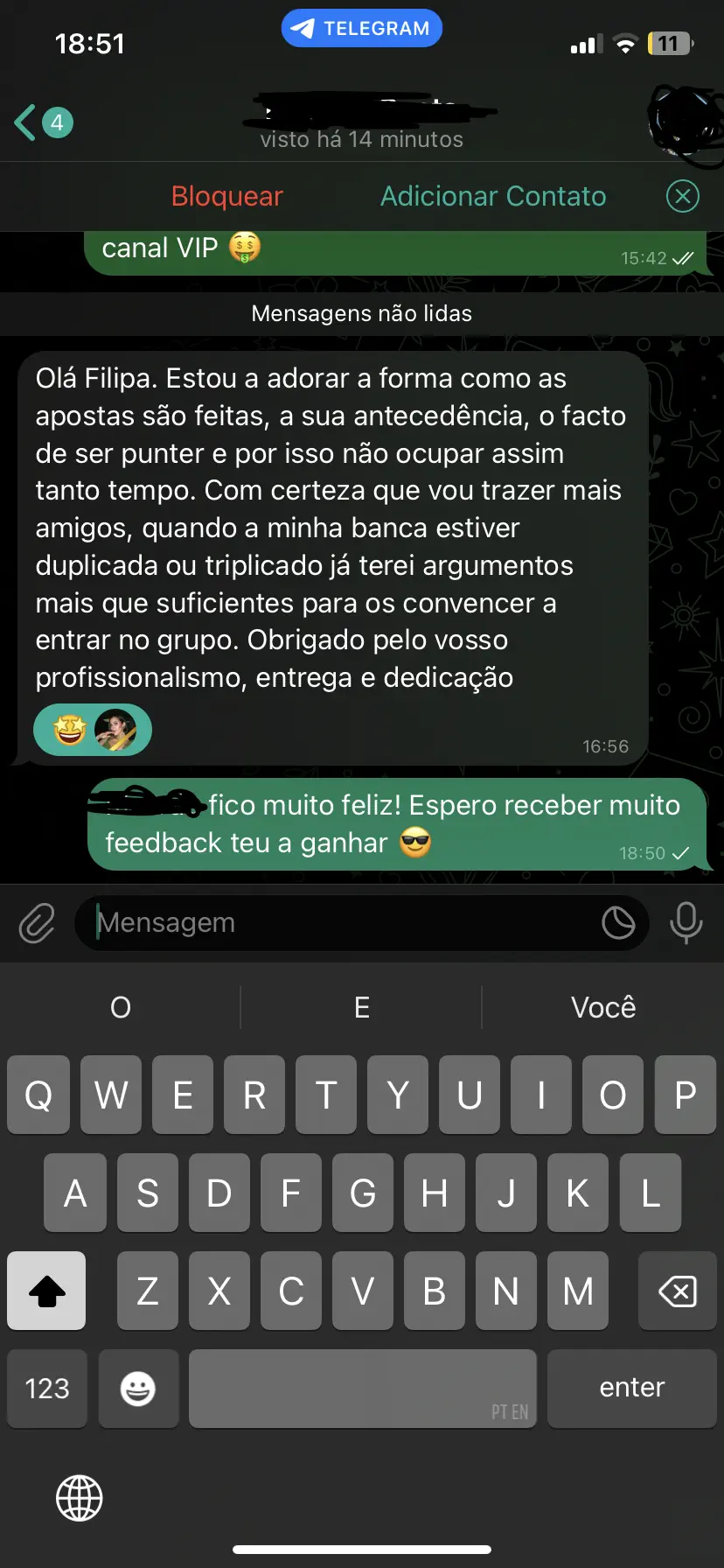Hit the backspace key
724x1568 pixels.
(678, 1291)
